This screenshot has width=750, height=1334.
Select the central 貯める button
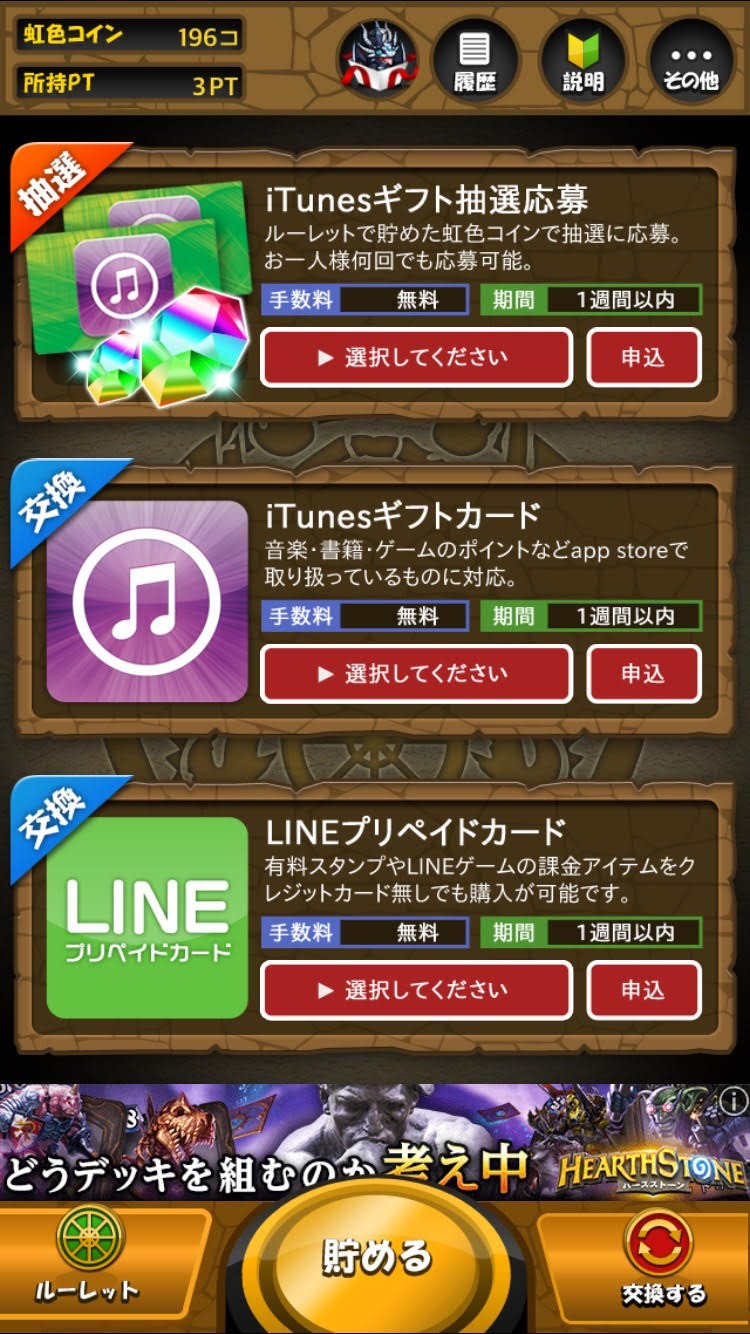point(376,1257)
